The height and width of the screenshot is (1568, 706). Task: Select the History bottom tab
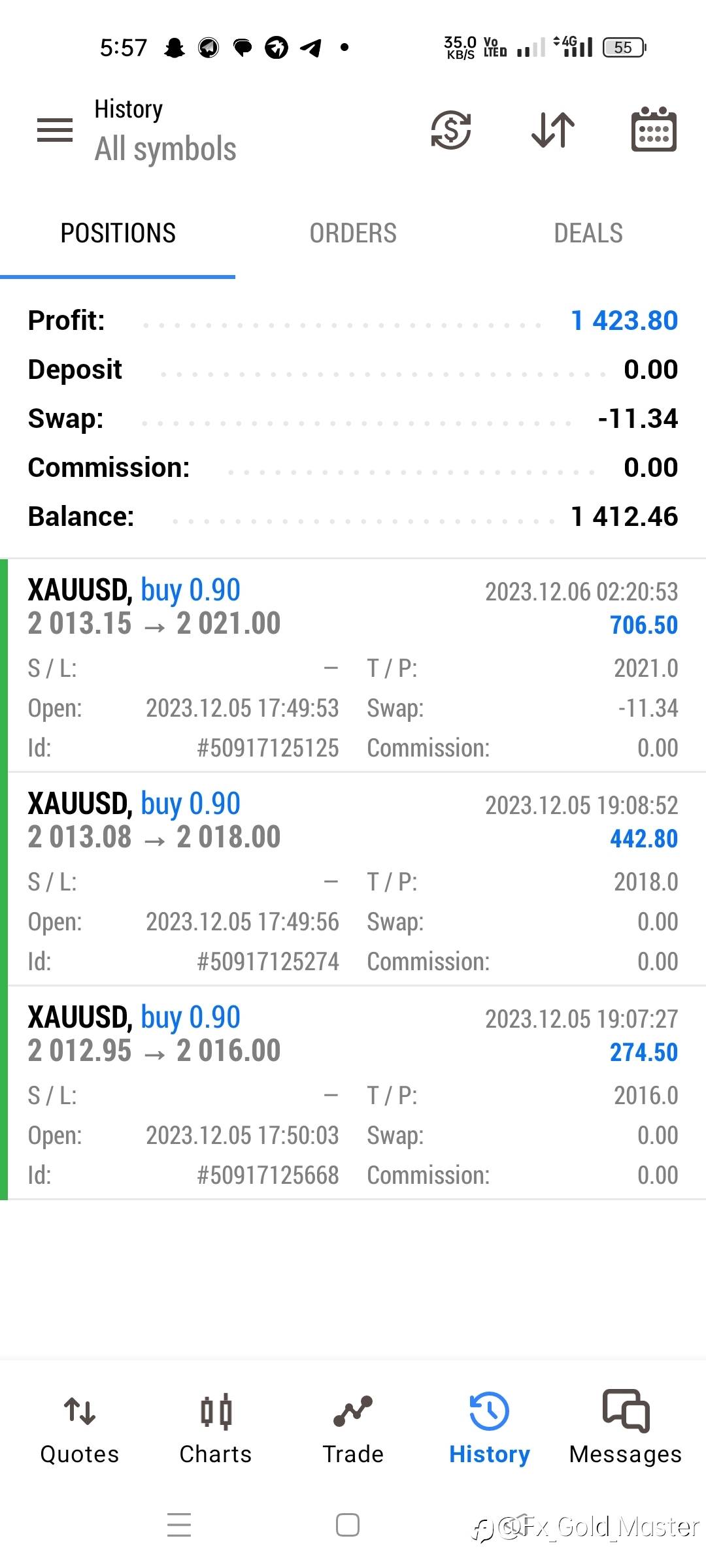[489, 1428]
